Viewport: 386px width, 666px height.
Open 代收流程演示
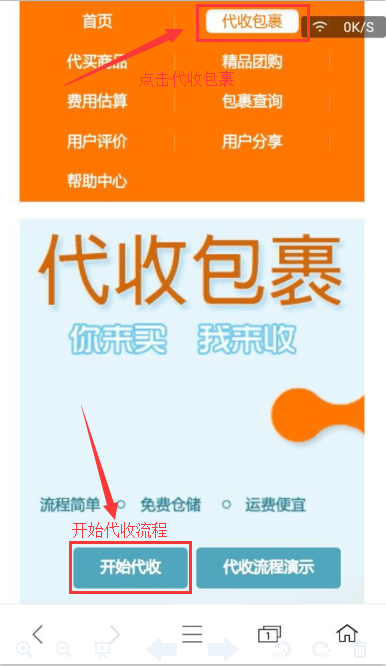tap(268, 567)
